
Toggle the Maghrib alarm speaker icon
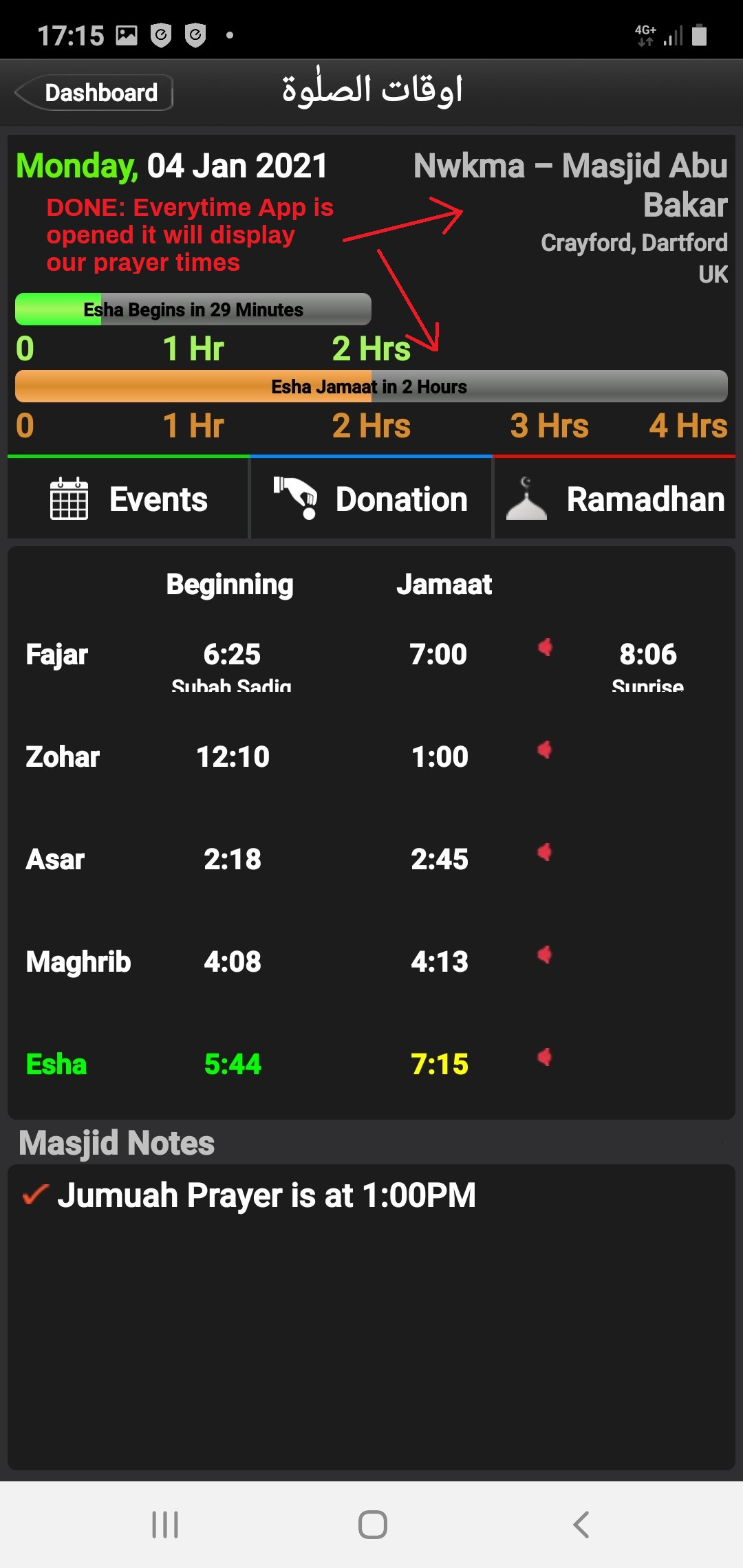(x=545, y=955)
